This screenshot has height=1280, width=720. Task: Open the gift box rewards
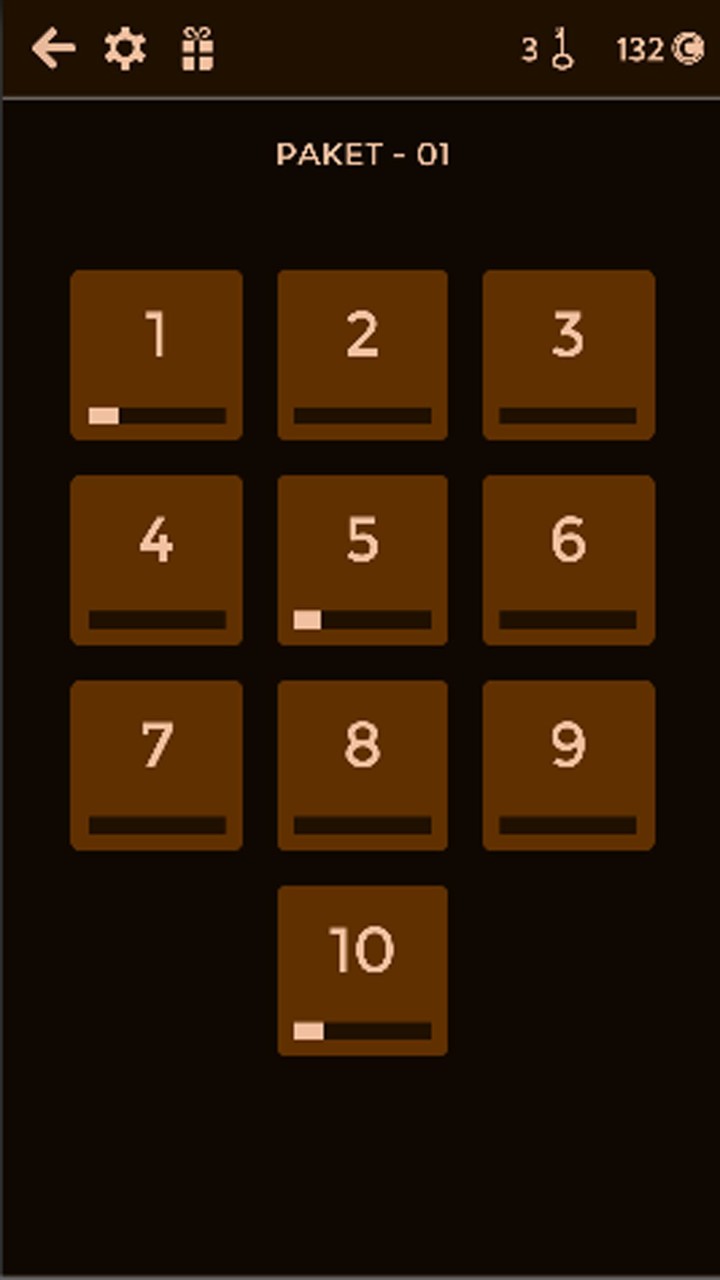(x=198, y=48)
